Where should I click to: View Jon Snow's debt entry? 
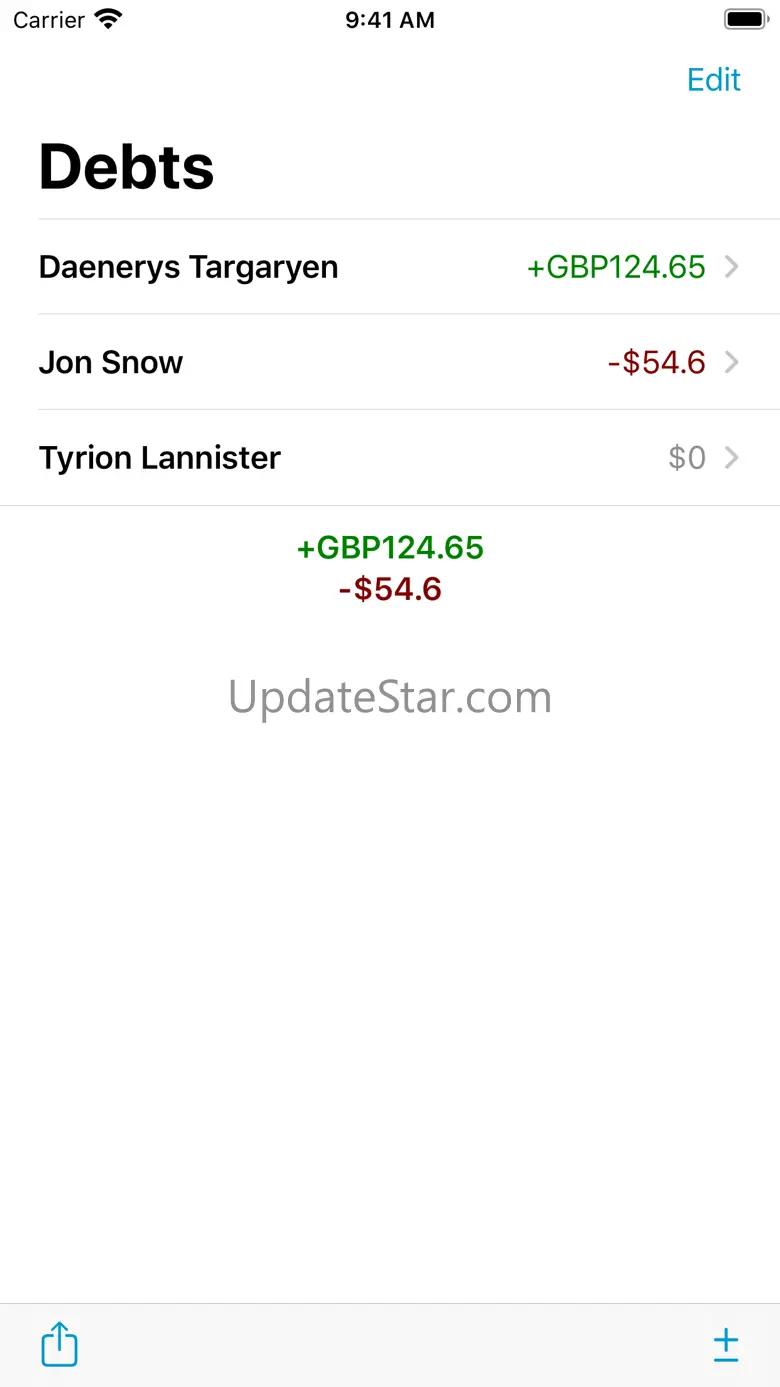(x=390, y=362)
